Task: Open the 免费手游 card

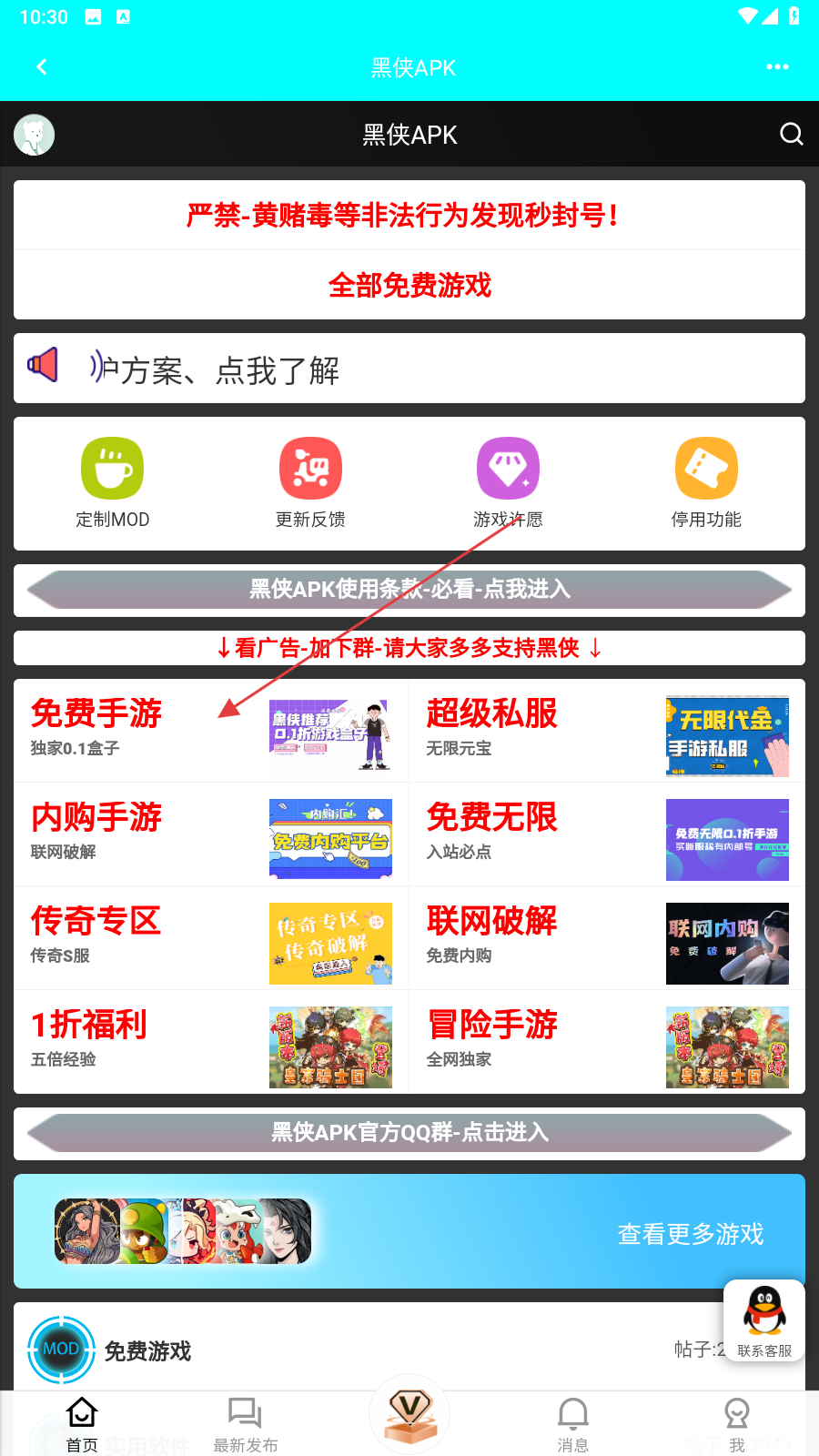Action: click(x=211, y=731)
